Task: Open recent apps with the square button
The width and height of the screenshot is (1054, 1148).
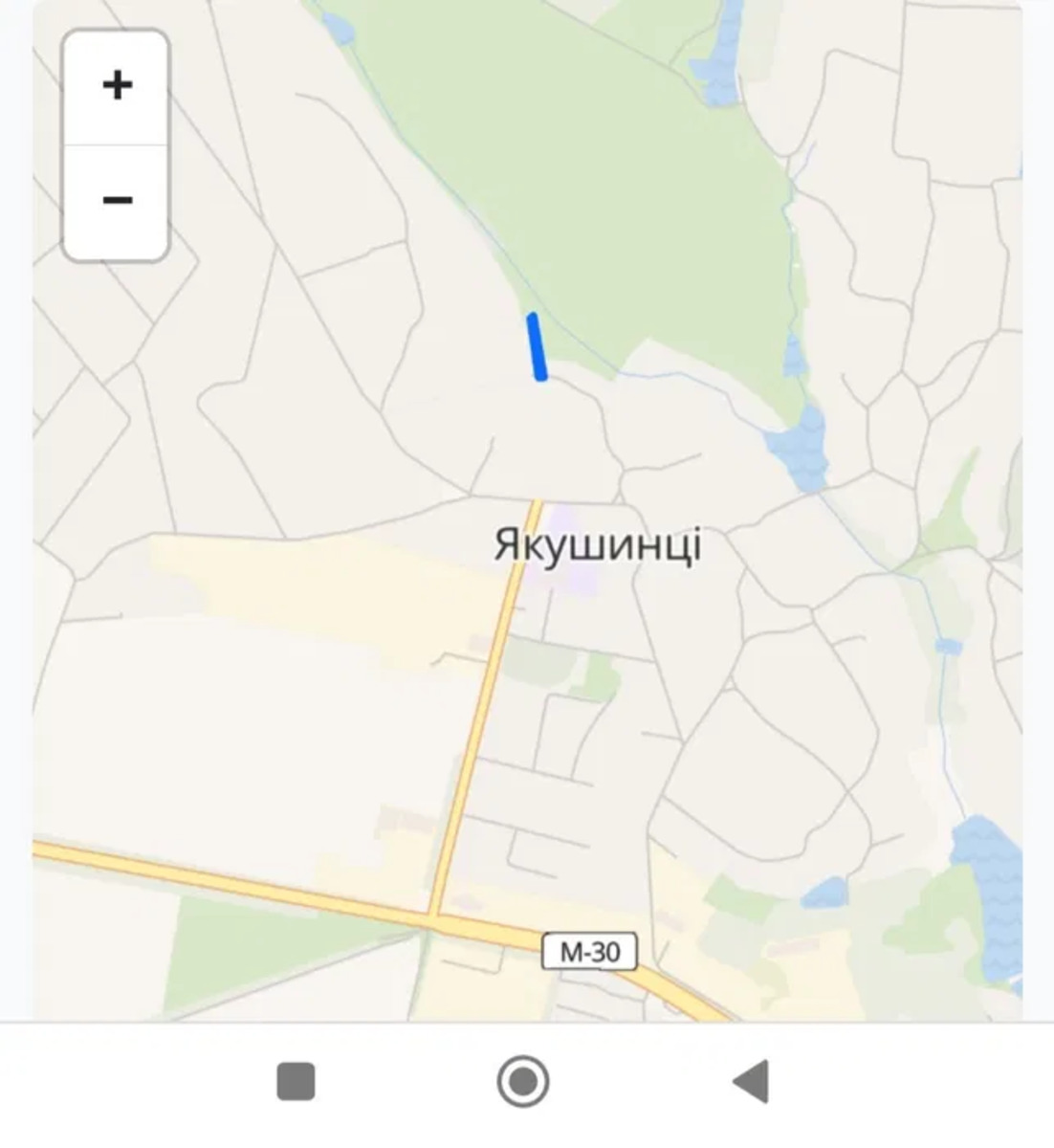Action: 296,1082
